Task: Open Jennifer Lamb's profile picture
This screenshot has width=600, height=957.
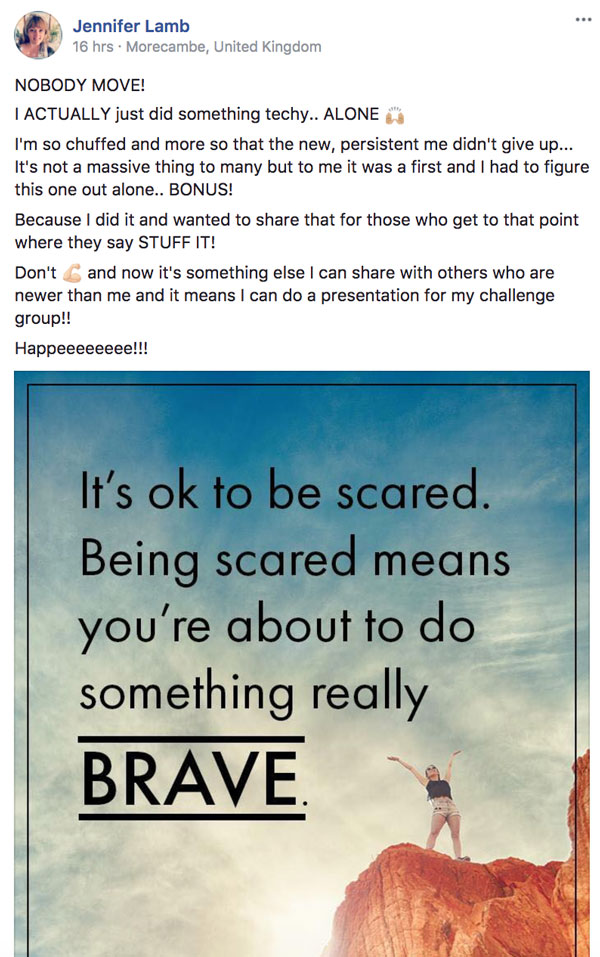Action: tap(38, 35)
